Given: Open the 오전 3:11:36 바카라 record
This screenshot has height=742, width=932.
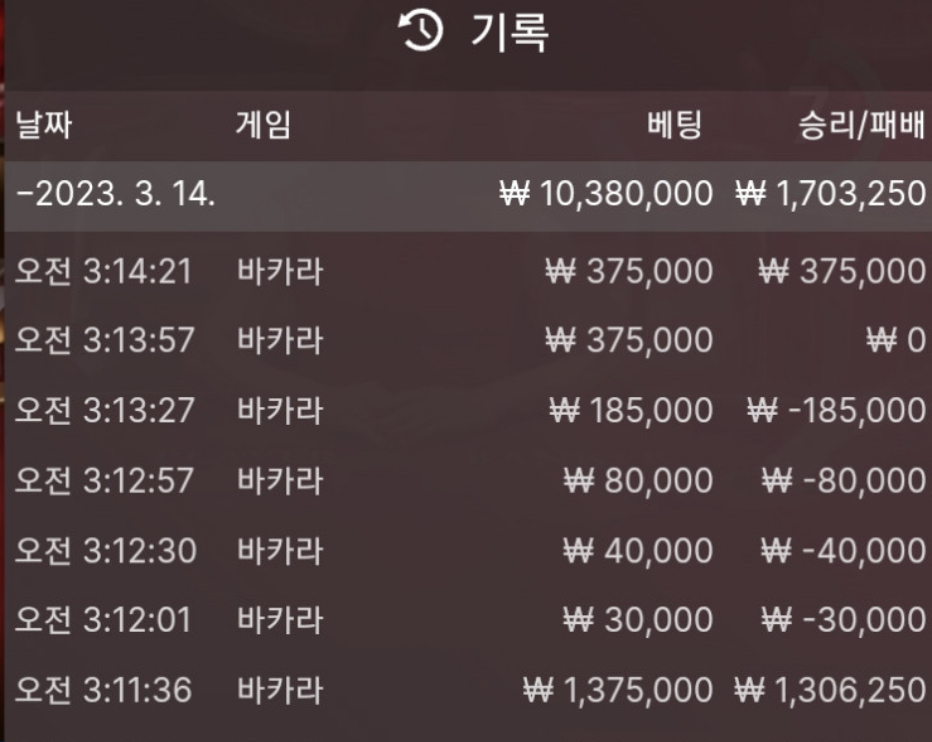Looking at the screenshot, I should [466, 690].
